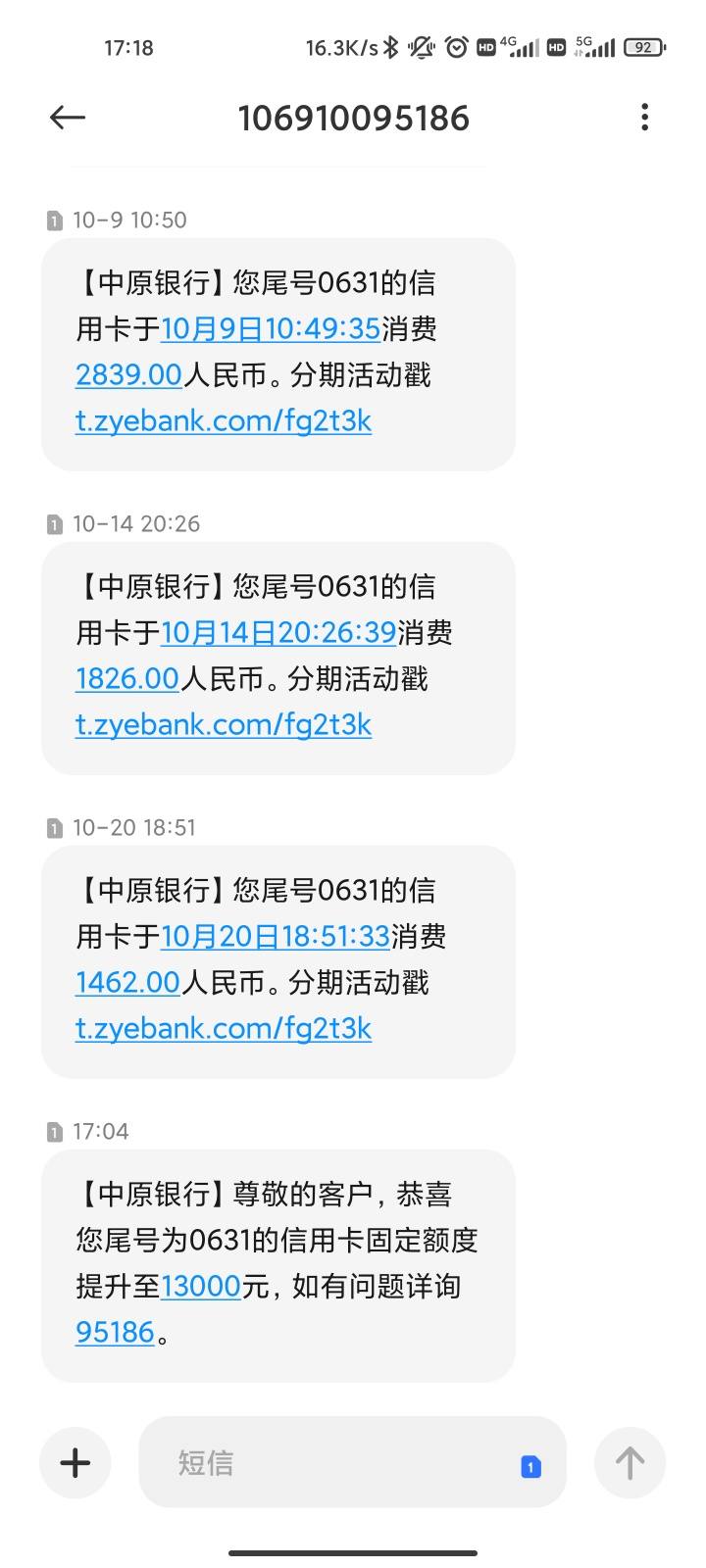Tap the send arrow button
Image resolution: width=706 pixels, height=1568 pixels.
tap(630, 1463)
